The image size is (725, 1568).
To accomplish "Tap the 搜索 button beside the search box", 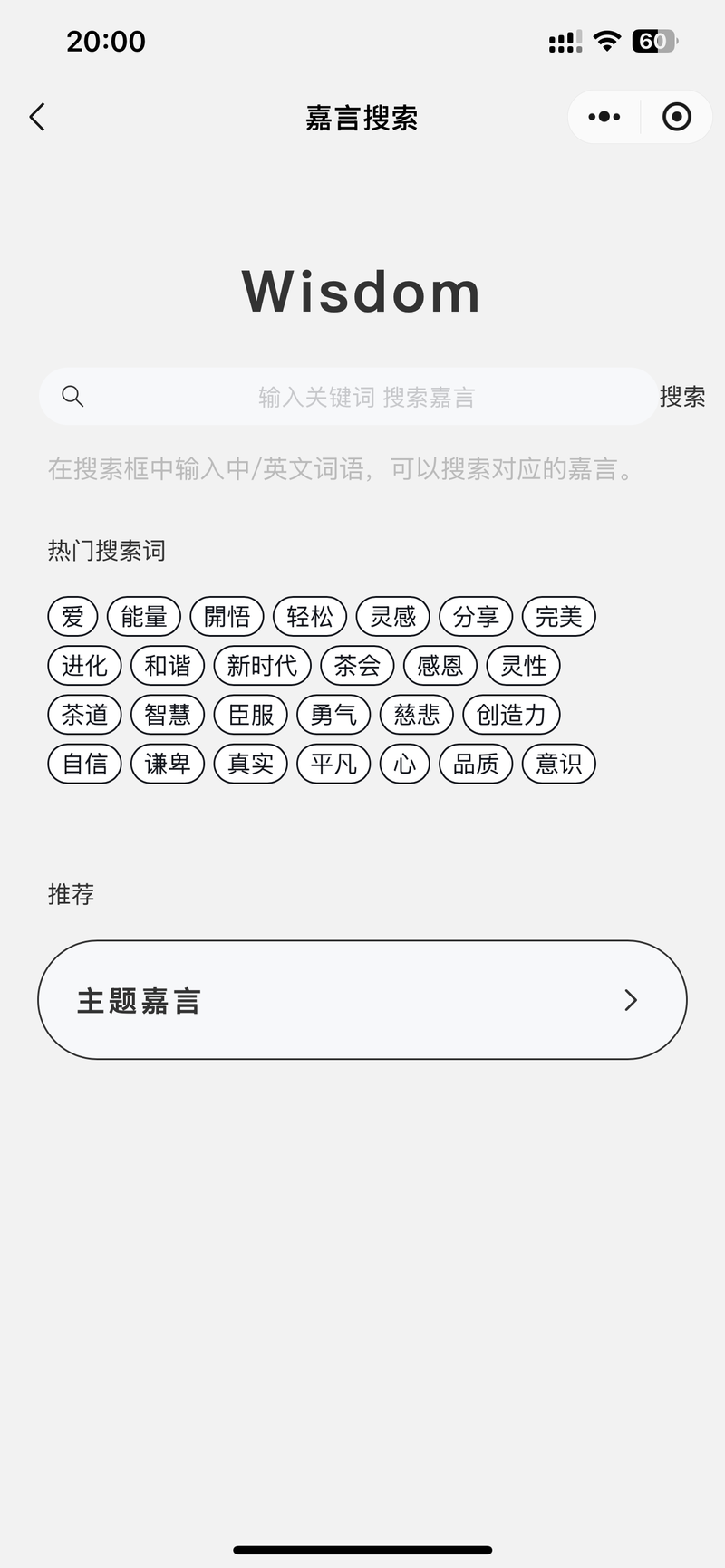I will [x=682, y=397].
